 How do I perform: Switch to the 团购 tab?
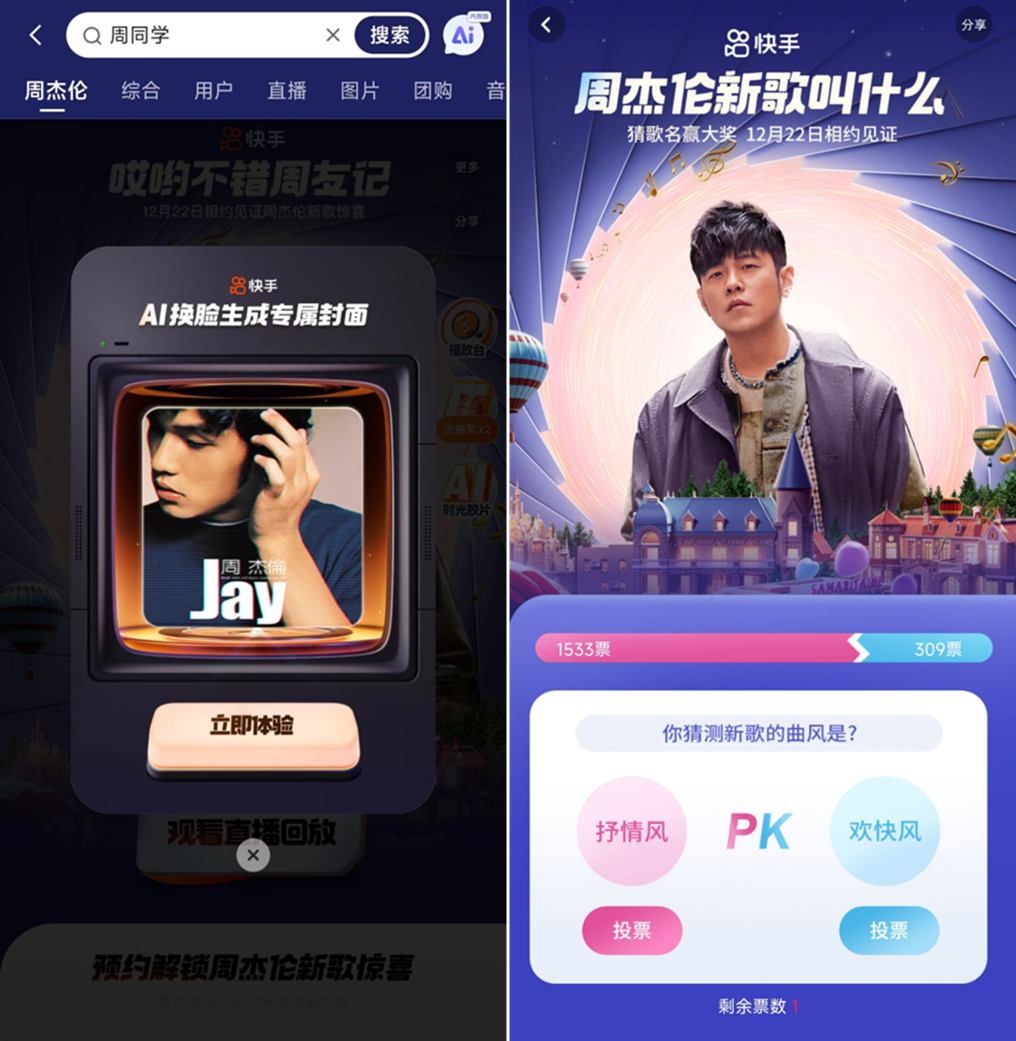[x=433, y=91]
